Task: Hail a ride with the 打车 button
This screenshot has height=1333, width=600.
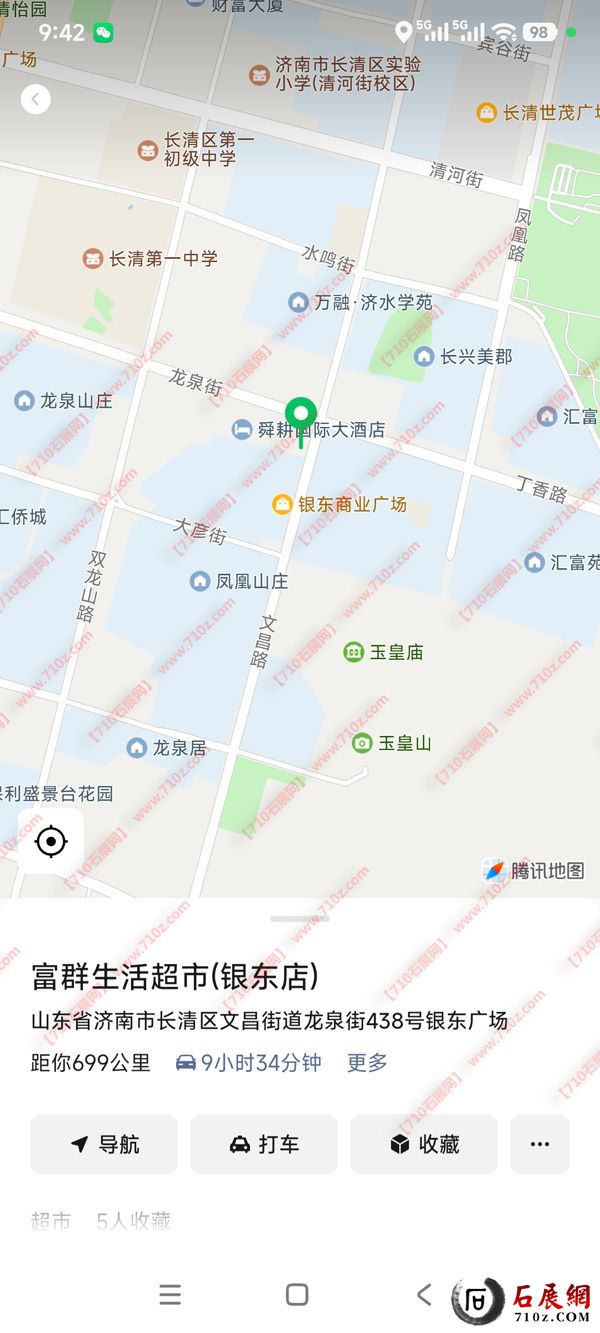Action: (x=264, y=1144)
